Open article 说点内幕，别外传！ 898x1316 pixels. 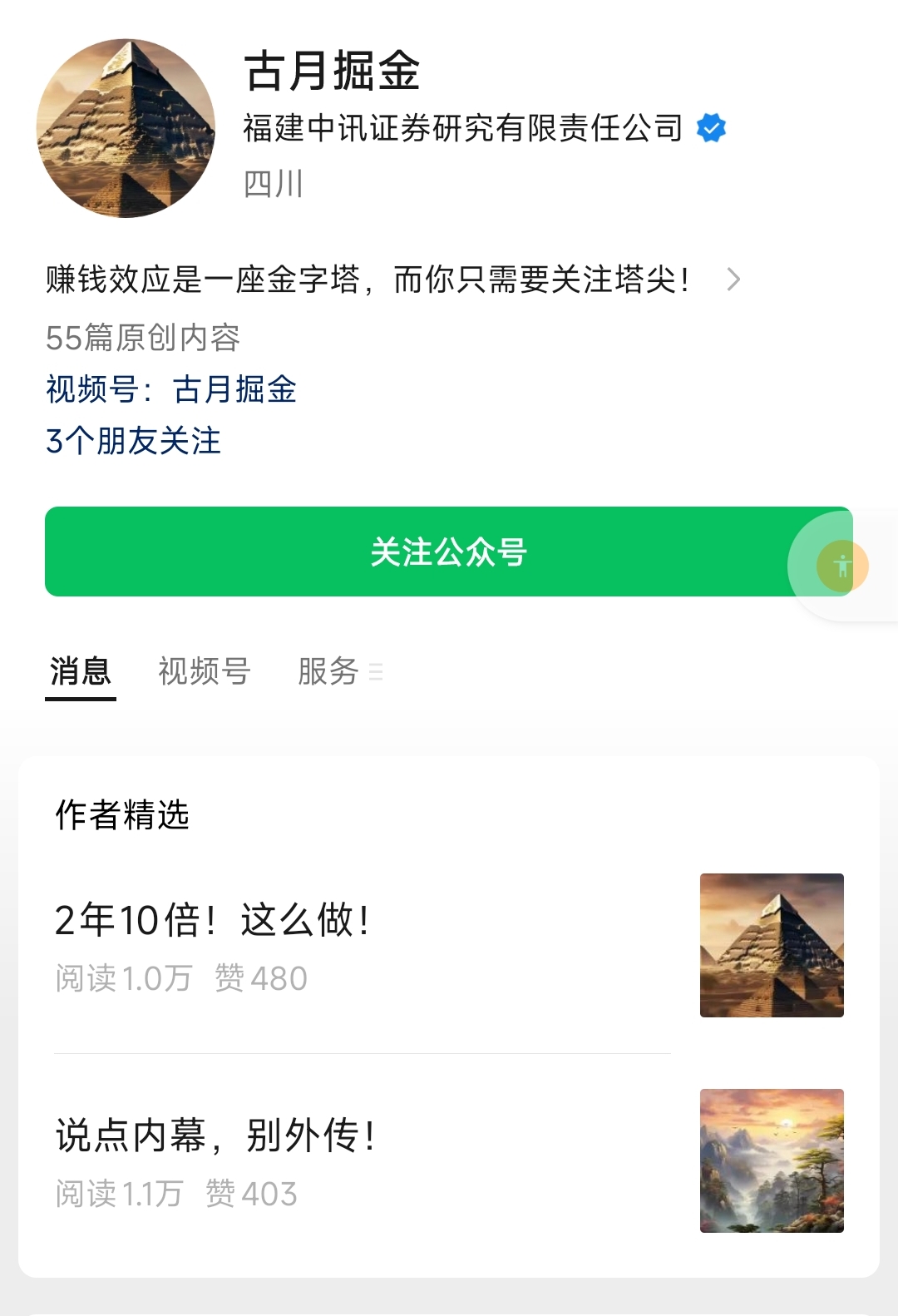[216, 1136]
